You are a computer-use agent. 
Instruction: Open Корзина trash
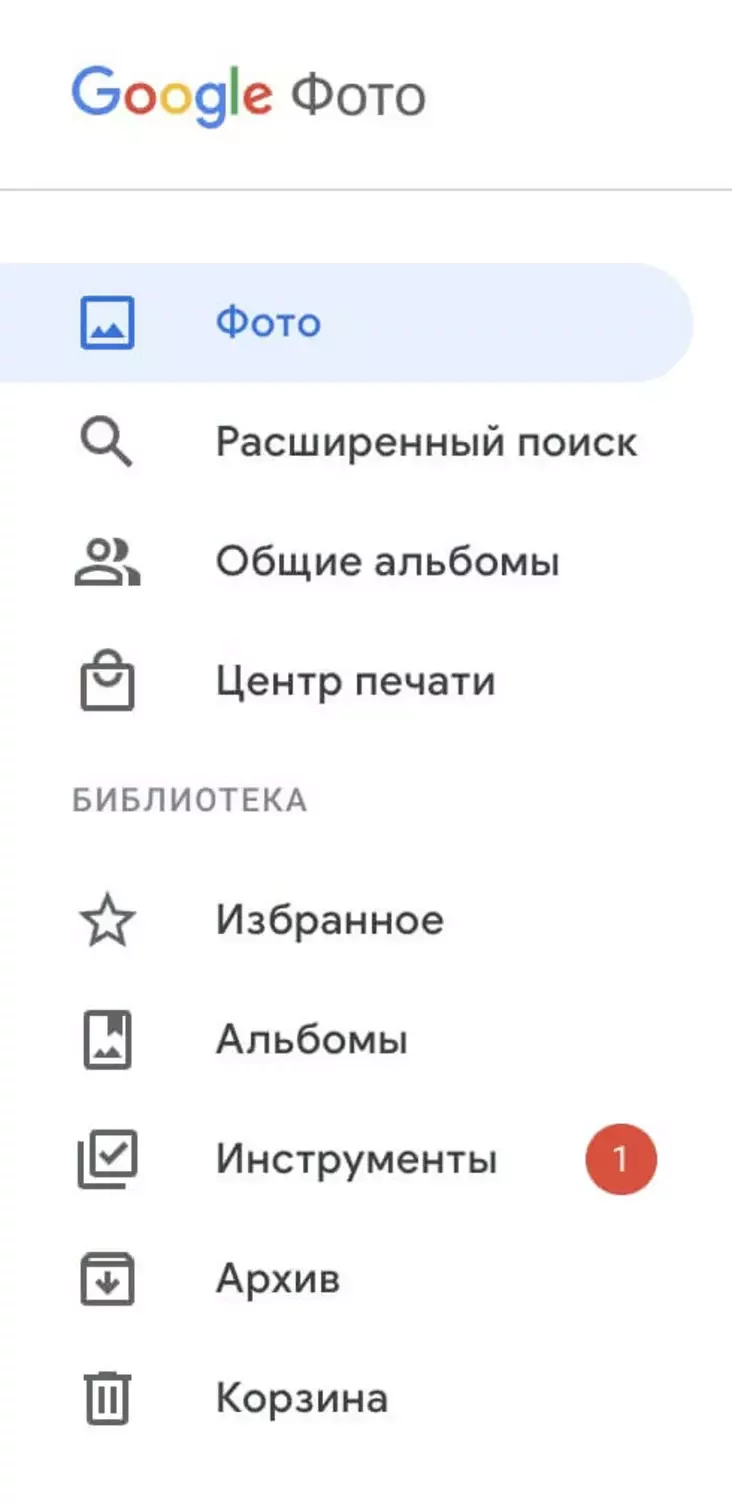click(301, 1398)
